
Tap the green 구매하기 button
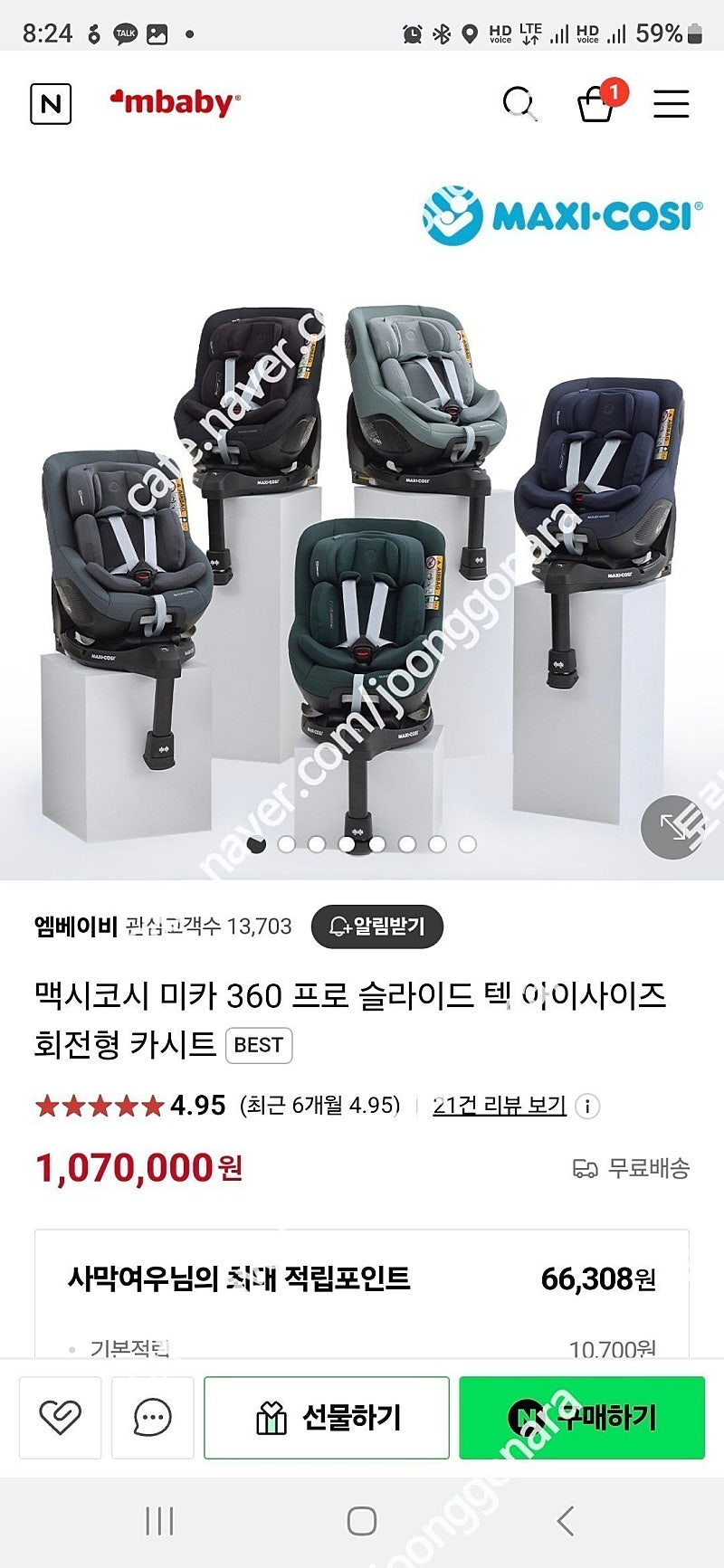581,1417
